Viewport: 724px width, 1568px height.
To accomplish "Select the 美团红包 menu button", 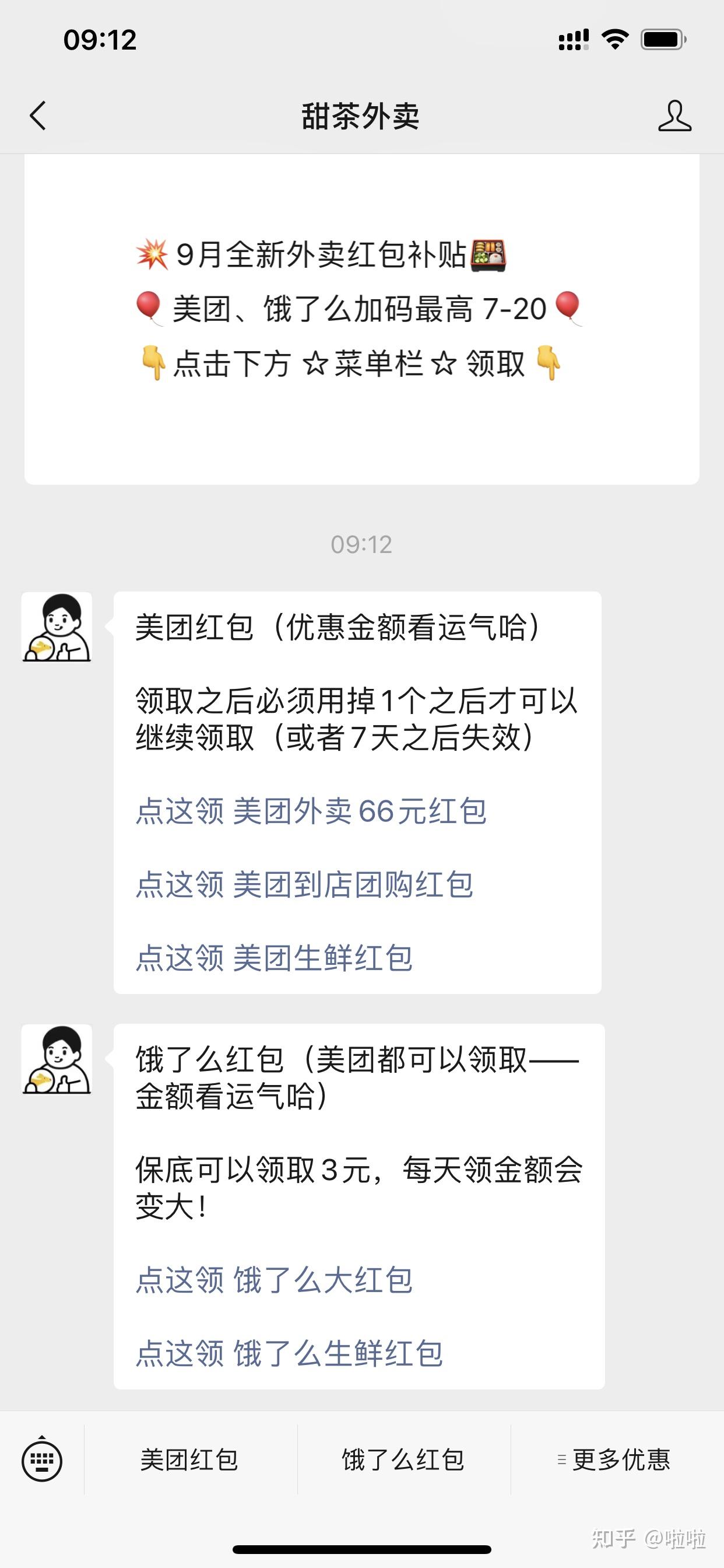I will tap(190, 1460).
